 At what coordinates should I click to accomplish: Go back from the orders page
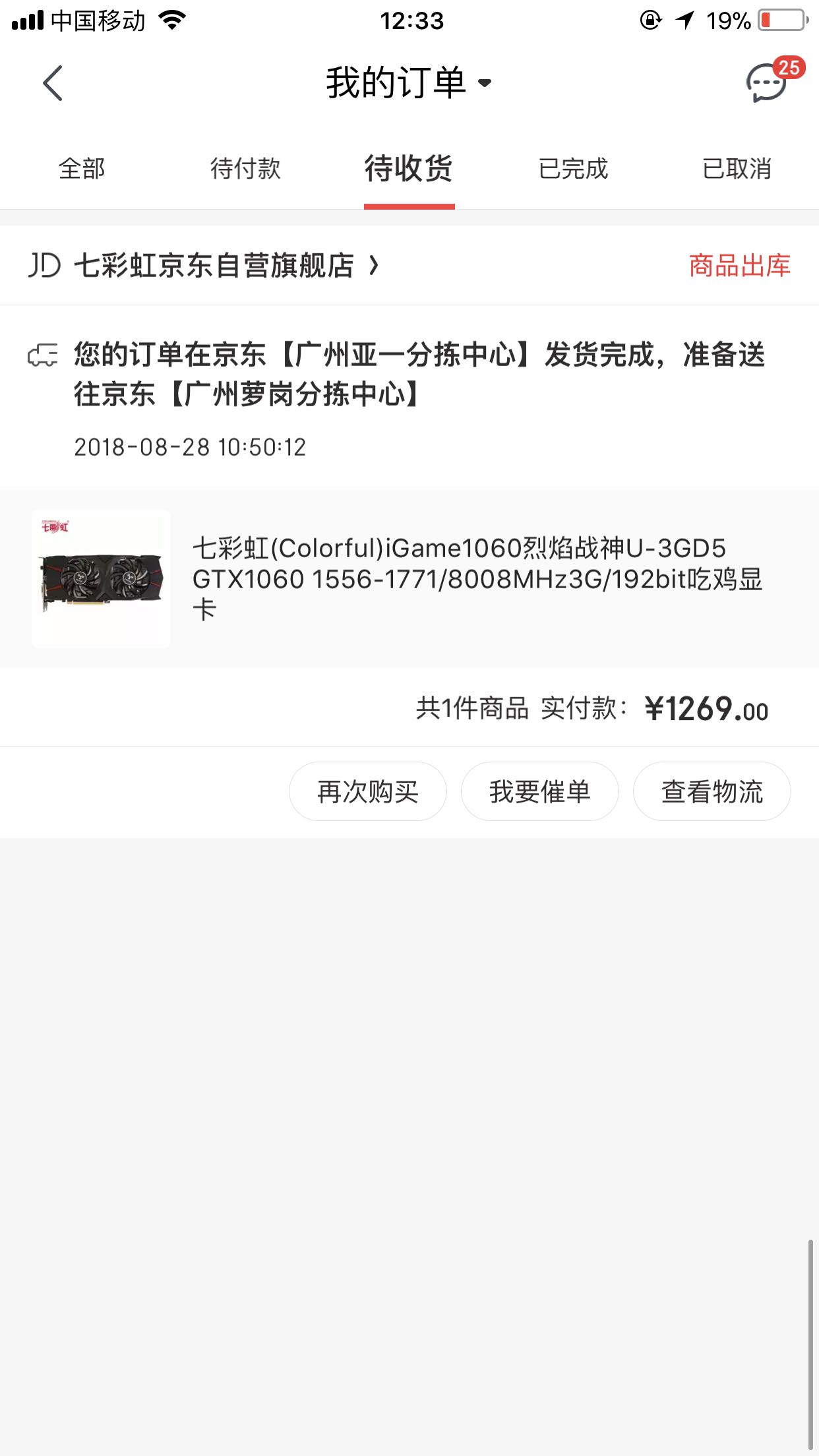[53, 83]
